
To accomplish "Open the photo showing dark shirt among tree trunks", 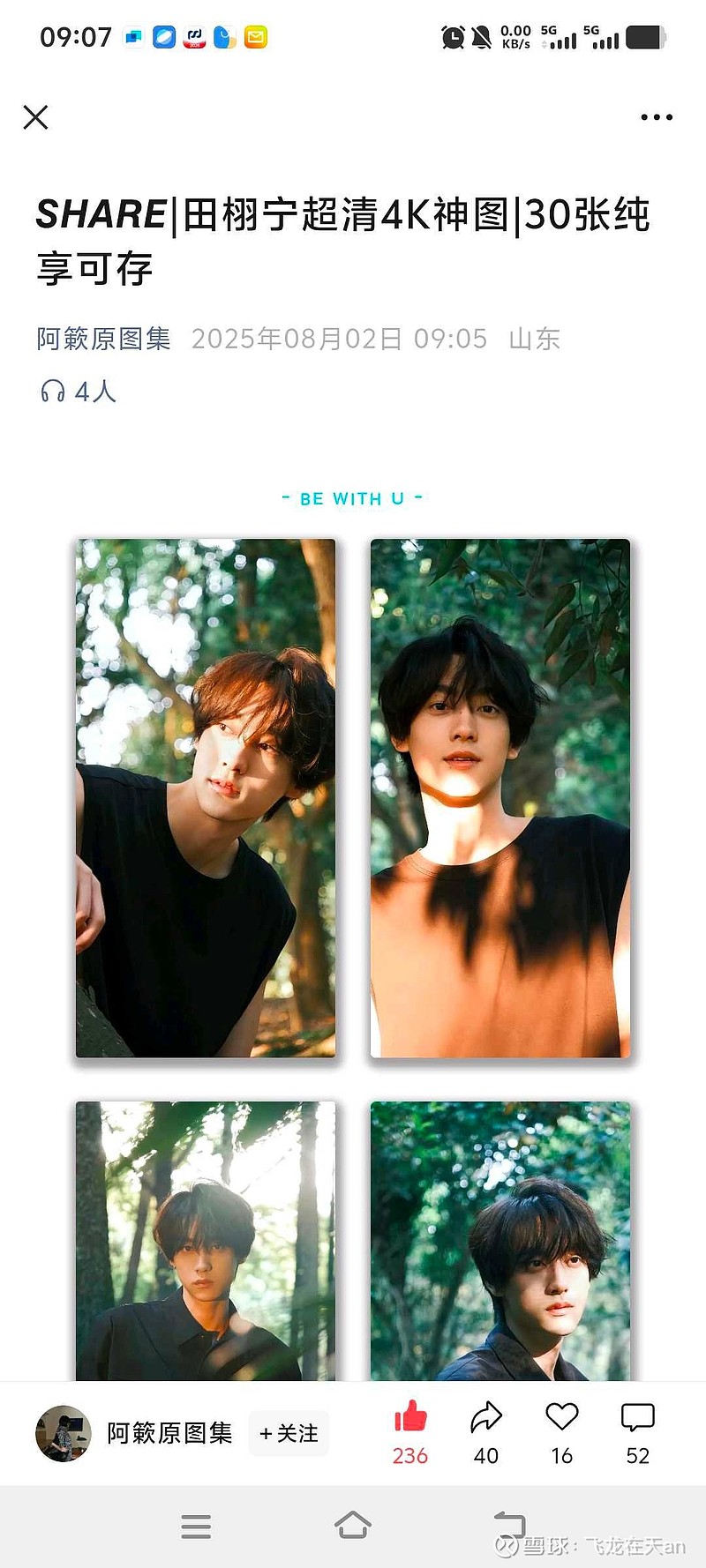I will click(x=206, y=1241).
